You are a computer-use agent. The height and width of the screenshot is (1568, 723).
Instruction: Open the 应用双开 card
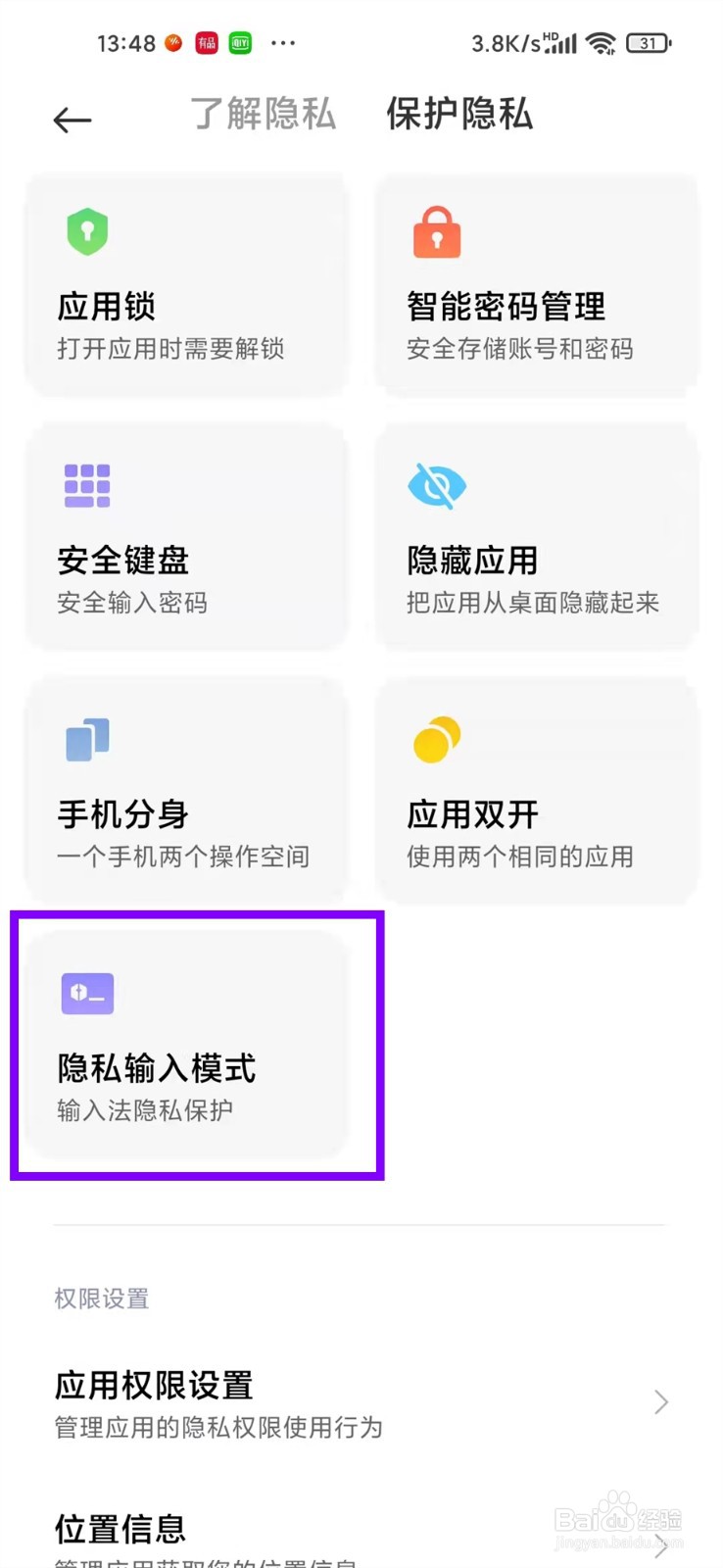click(x=537, y=790)
